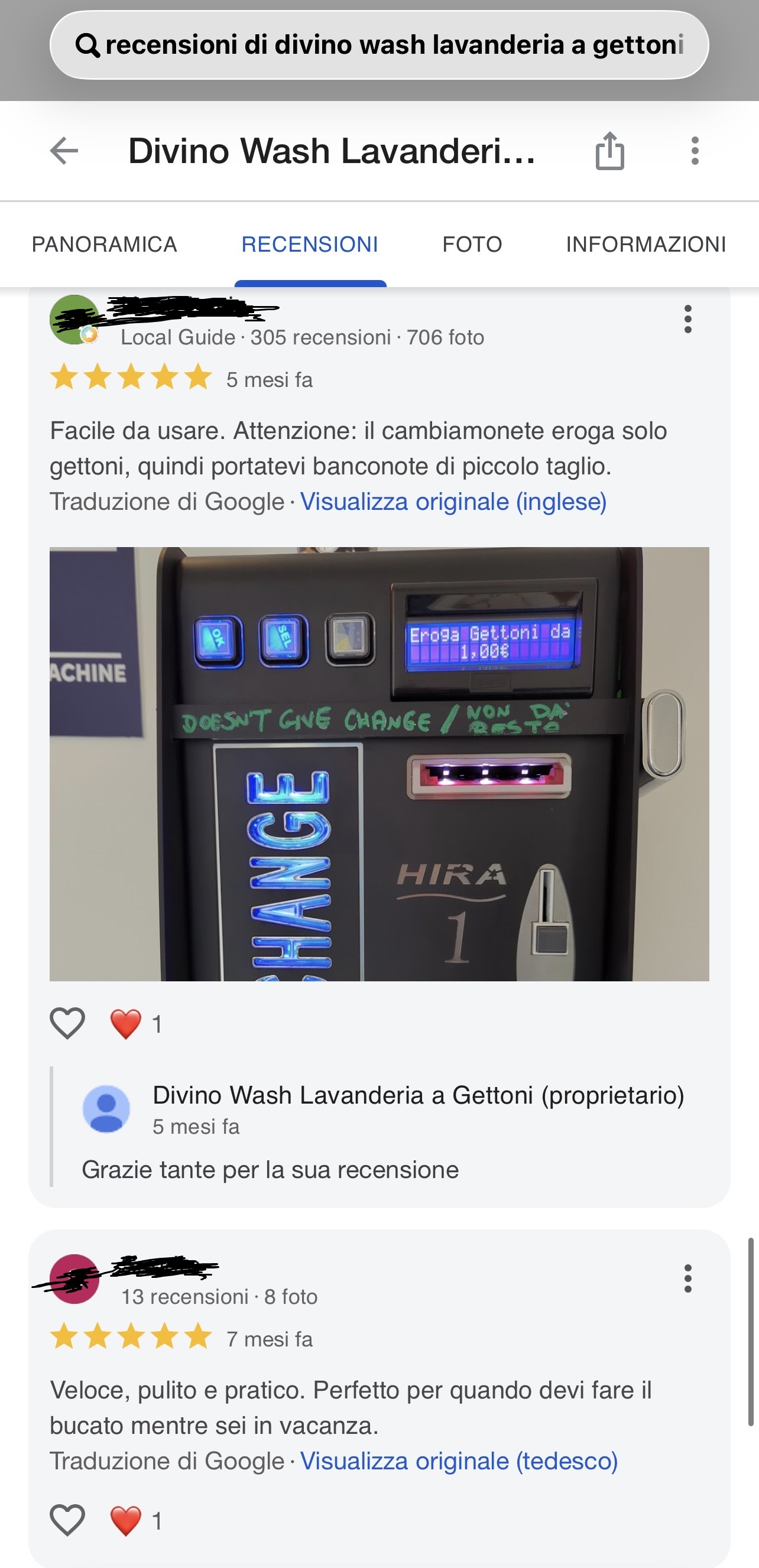The image size is (759, 1568).
Task: Open options for the 13 recensioni reviewer
Action: click(687, 1279)
